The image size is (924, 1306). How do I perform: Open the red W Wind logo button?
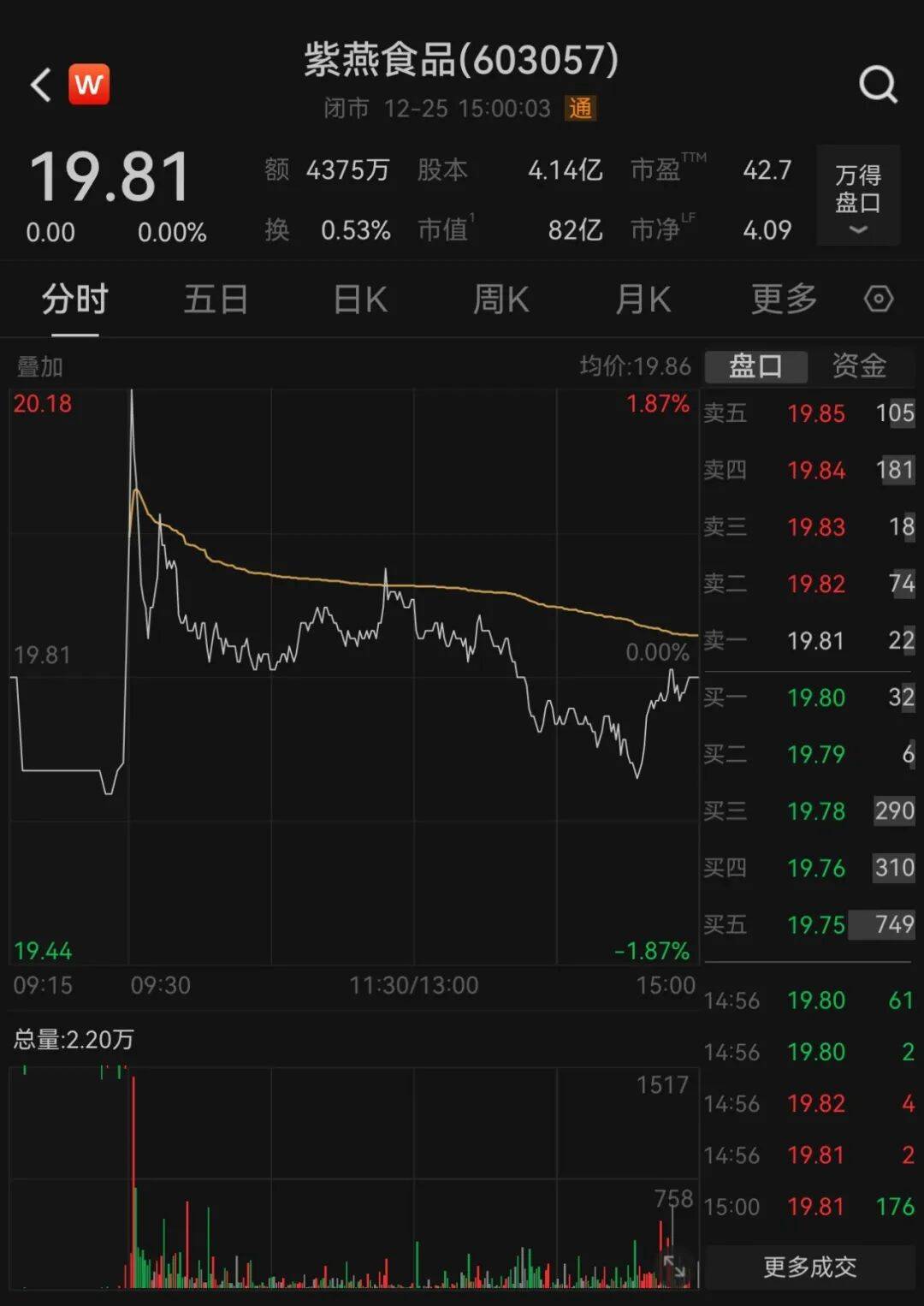pos(89,85)
